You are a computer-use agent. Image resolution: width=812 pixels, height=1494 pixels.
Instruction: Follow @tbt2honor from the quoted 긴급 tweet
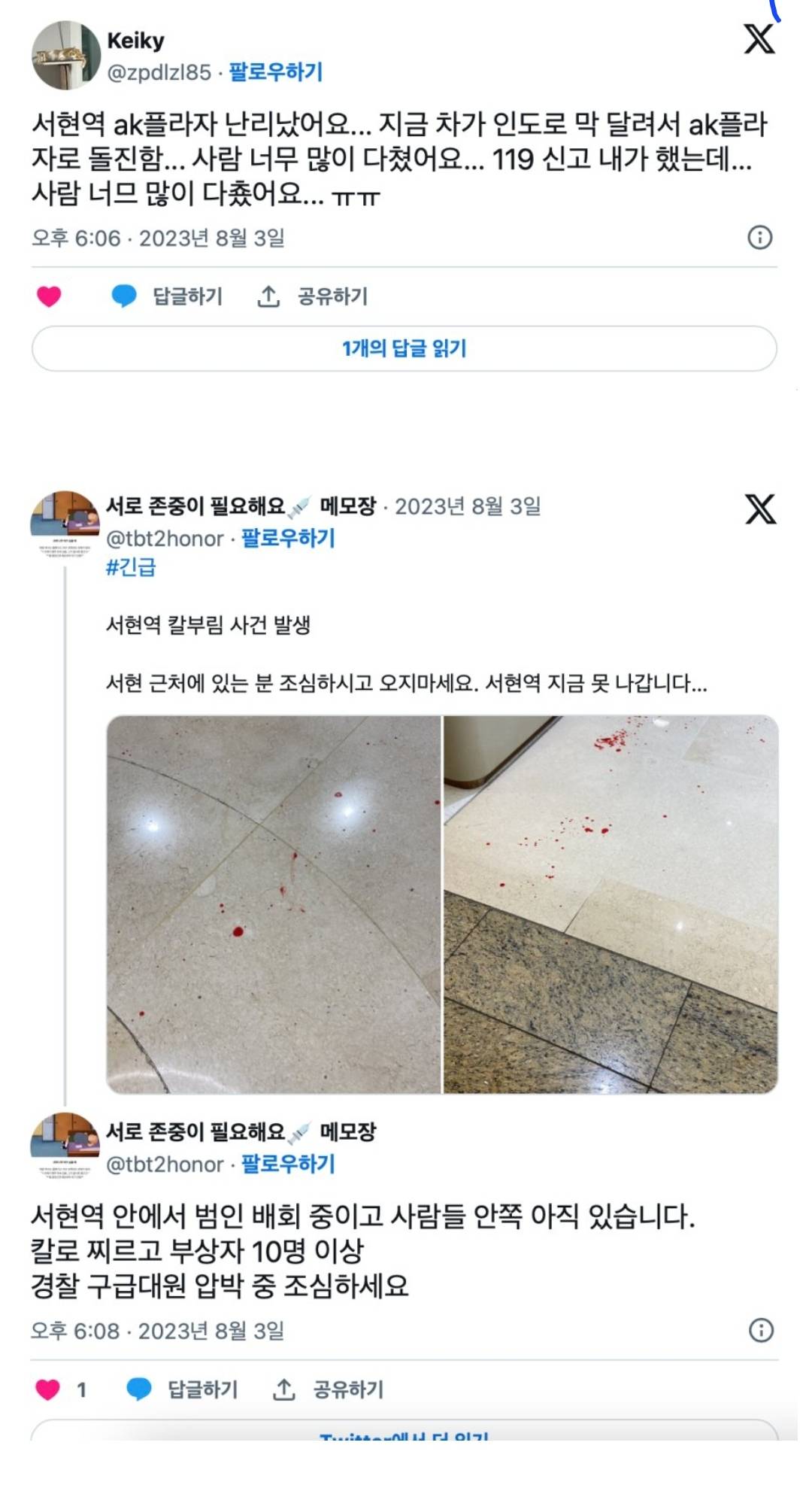click(x=287, y=538)
